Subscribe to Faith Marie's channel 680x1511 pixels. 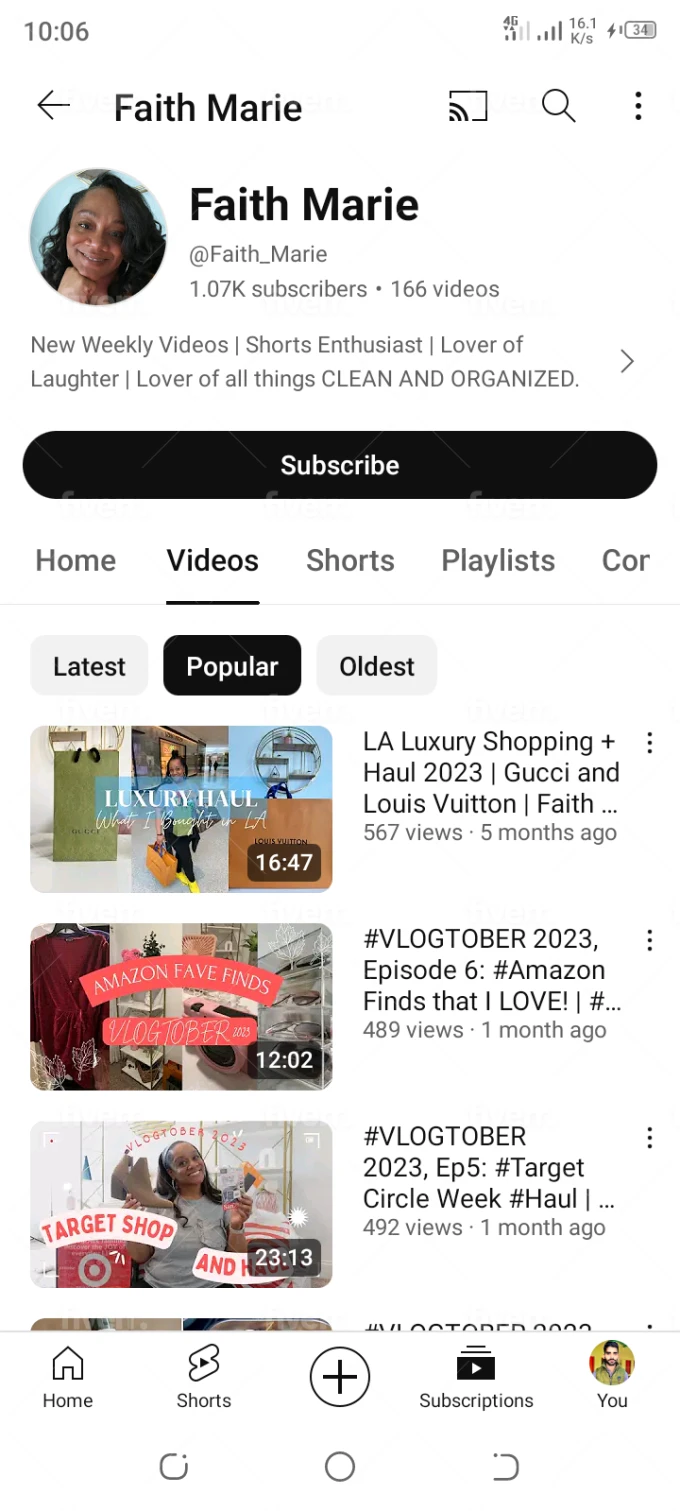(340, 465)
